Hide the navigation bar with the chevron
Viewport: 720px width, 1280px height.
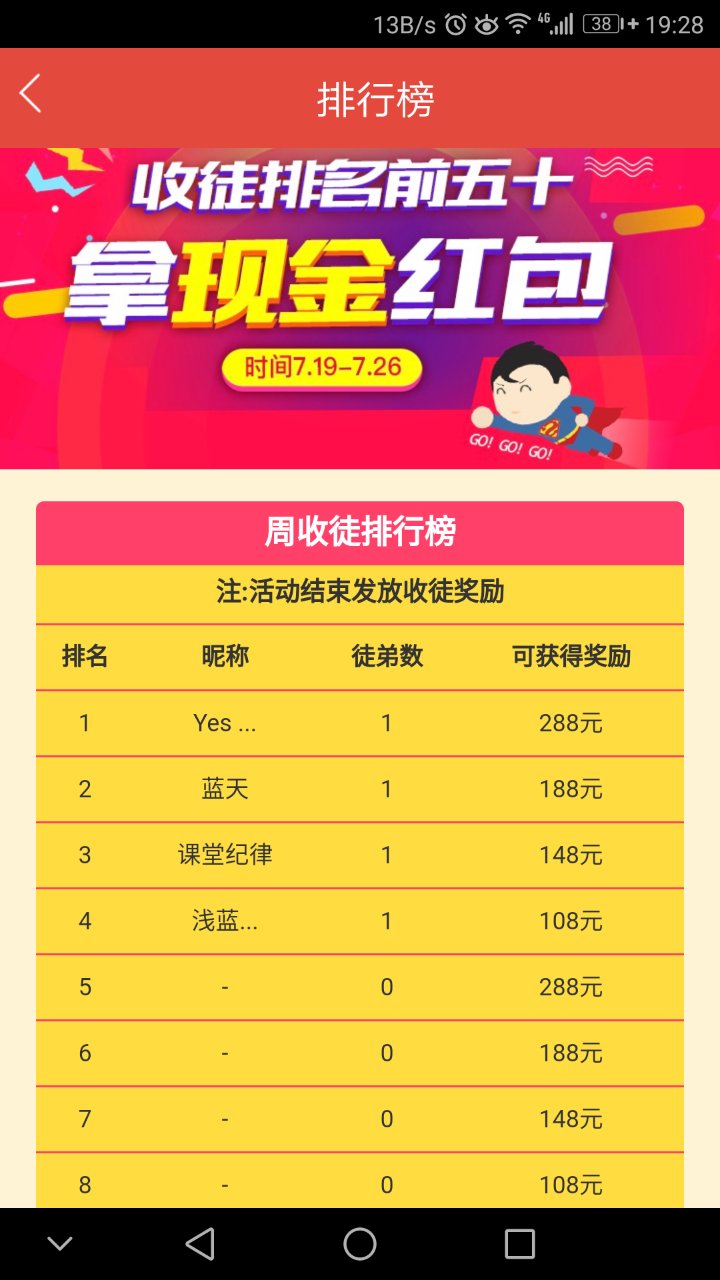60,1244
